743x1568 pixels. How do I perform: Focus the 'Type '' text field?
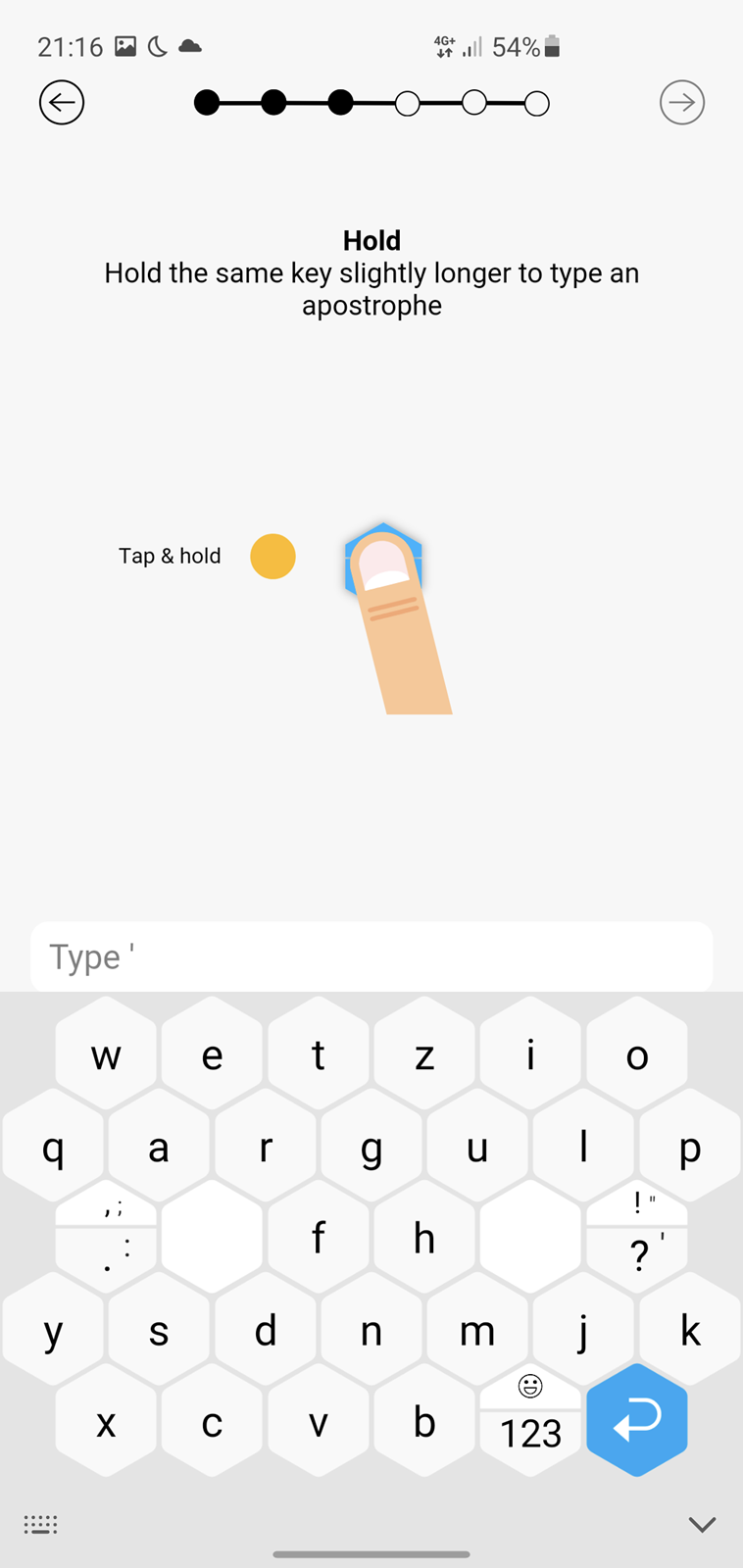tap(371, 956)
